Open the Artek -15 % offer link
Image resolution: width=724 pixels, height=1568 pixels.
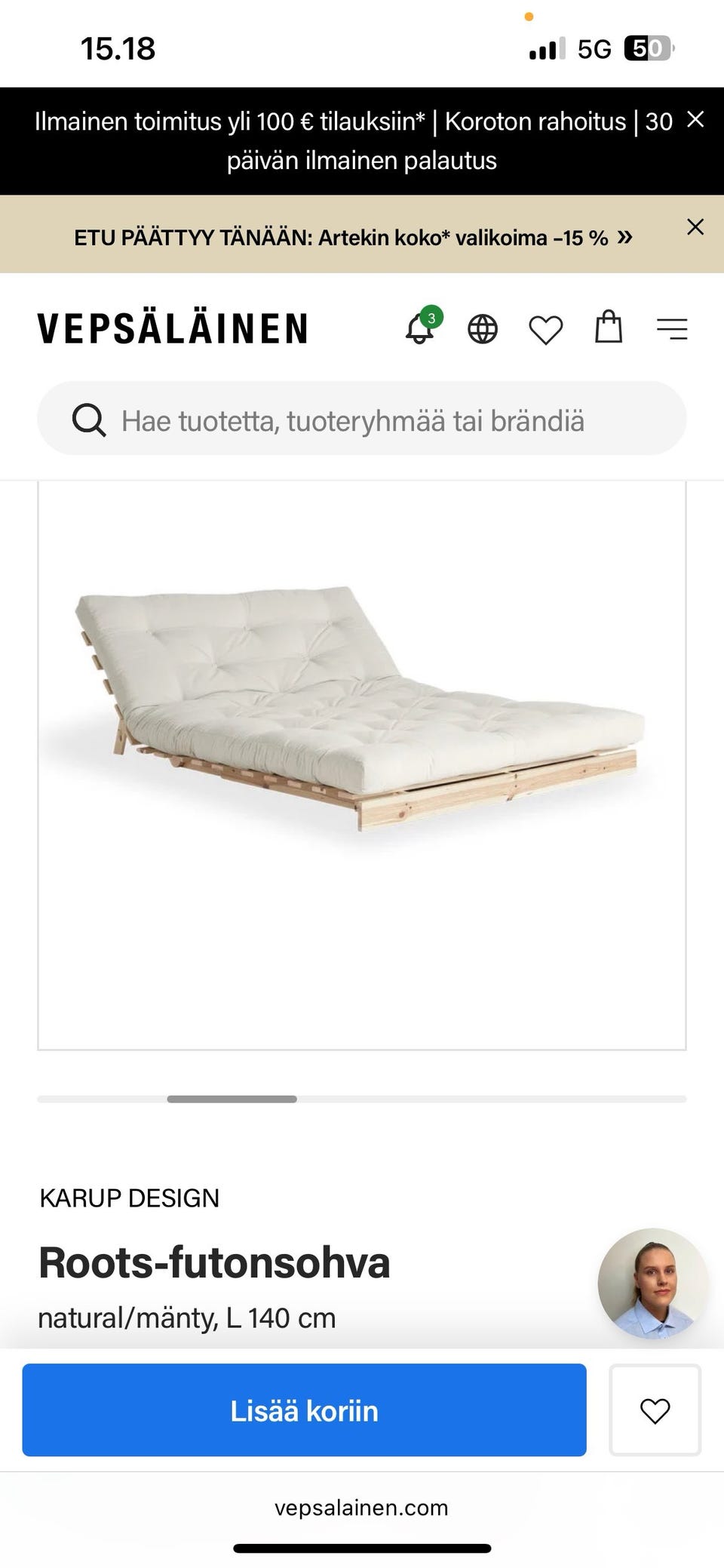(x=352, y=238)
